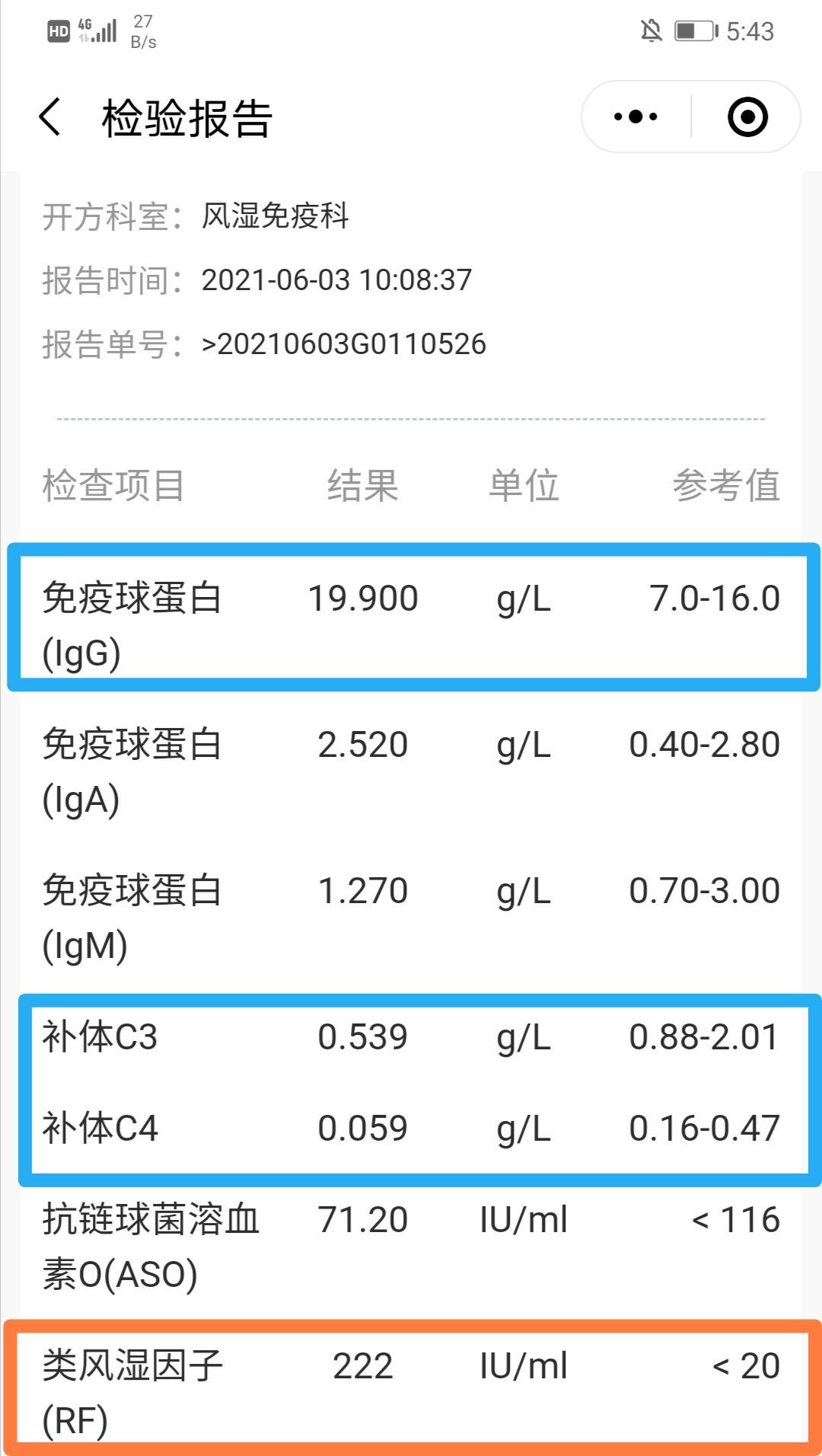Image resolution: width=822 pixels, height=1456 pixels.
Task: Tap the 补体C4 result value 0.059
Action: pos(361,1127)
